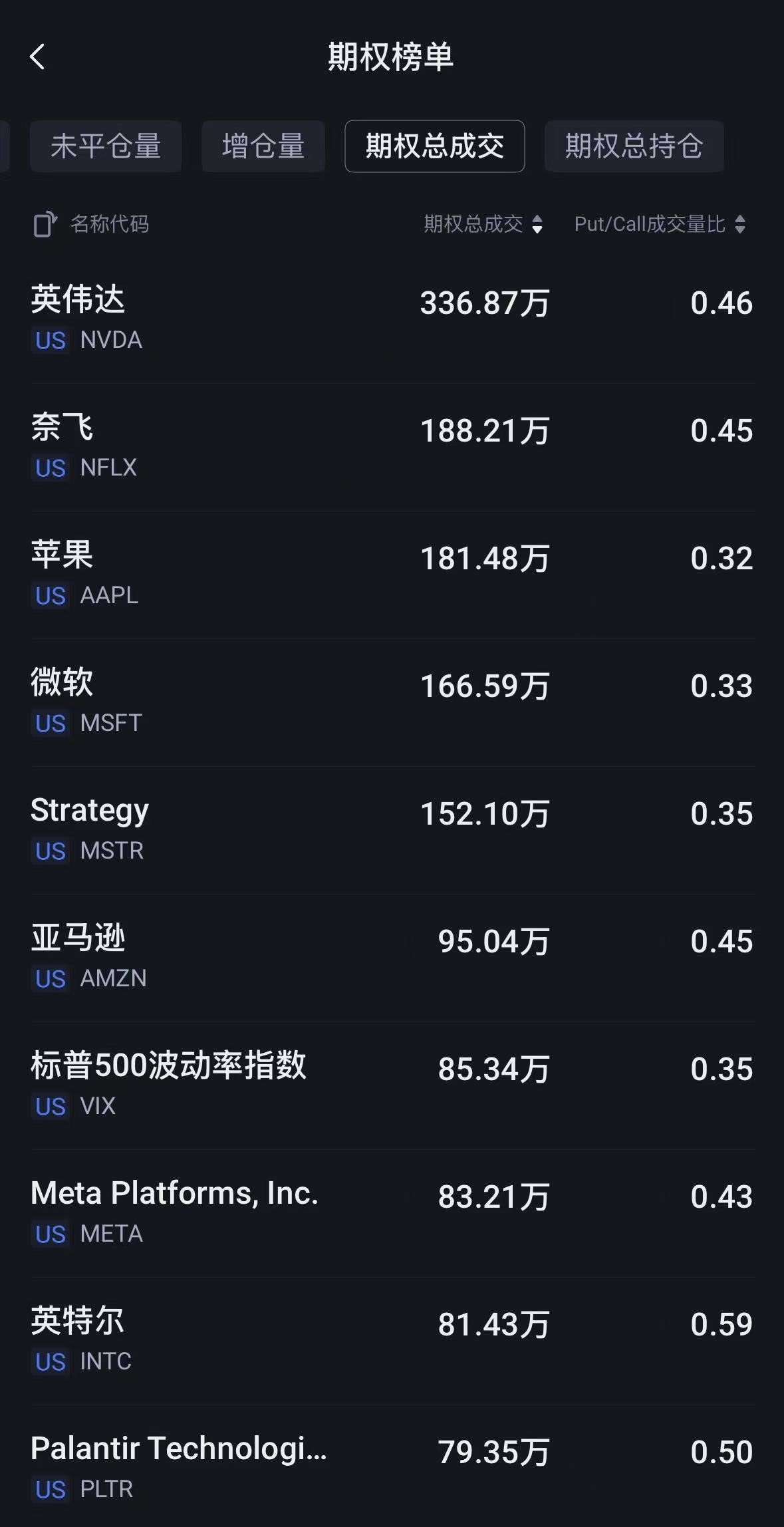Go back using the back arrow
The height and width of the screenshot is (1527, 784).
[x=37, y=57]
